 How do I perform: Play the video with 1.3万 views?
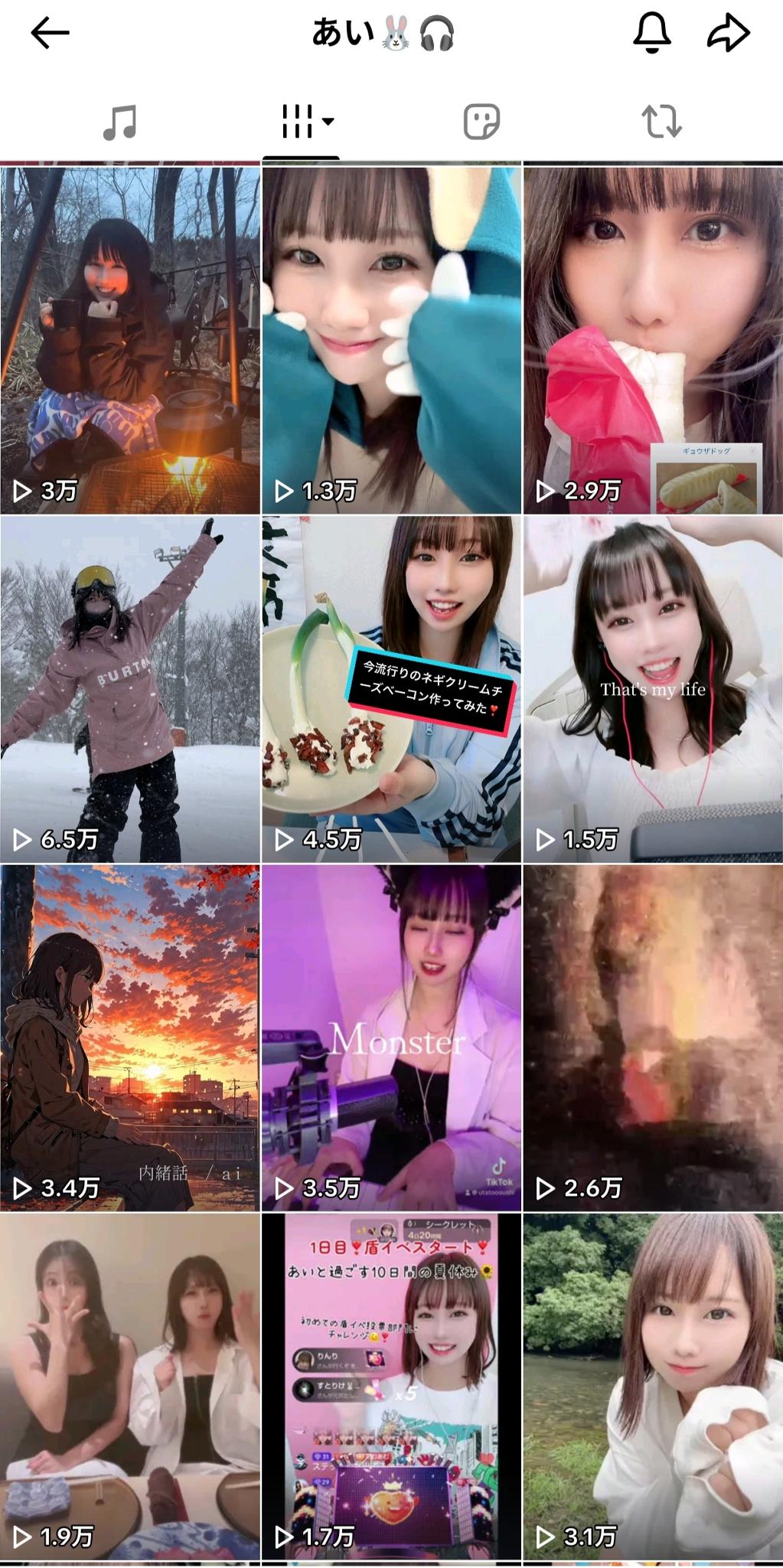(391, 341)
